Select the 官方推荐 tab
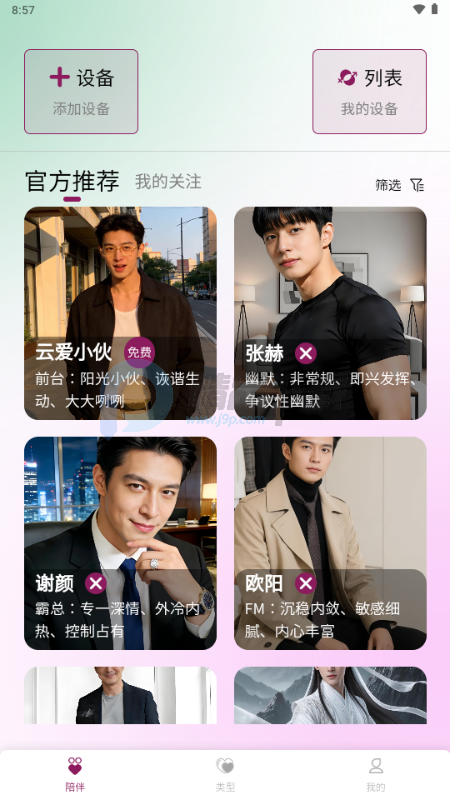Image resolution: width=450 pixels, height=800 pixels. tap(72, 182)
